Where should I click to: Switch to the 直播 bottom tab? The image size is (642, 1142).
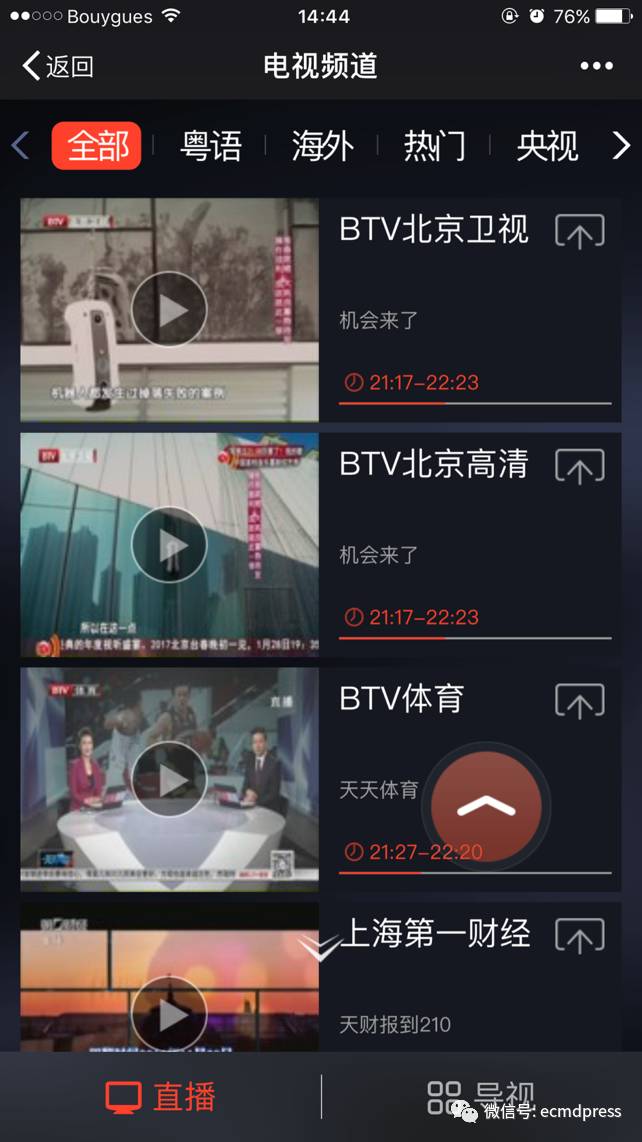pos(161,1097)
